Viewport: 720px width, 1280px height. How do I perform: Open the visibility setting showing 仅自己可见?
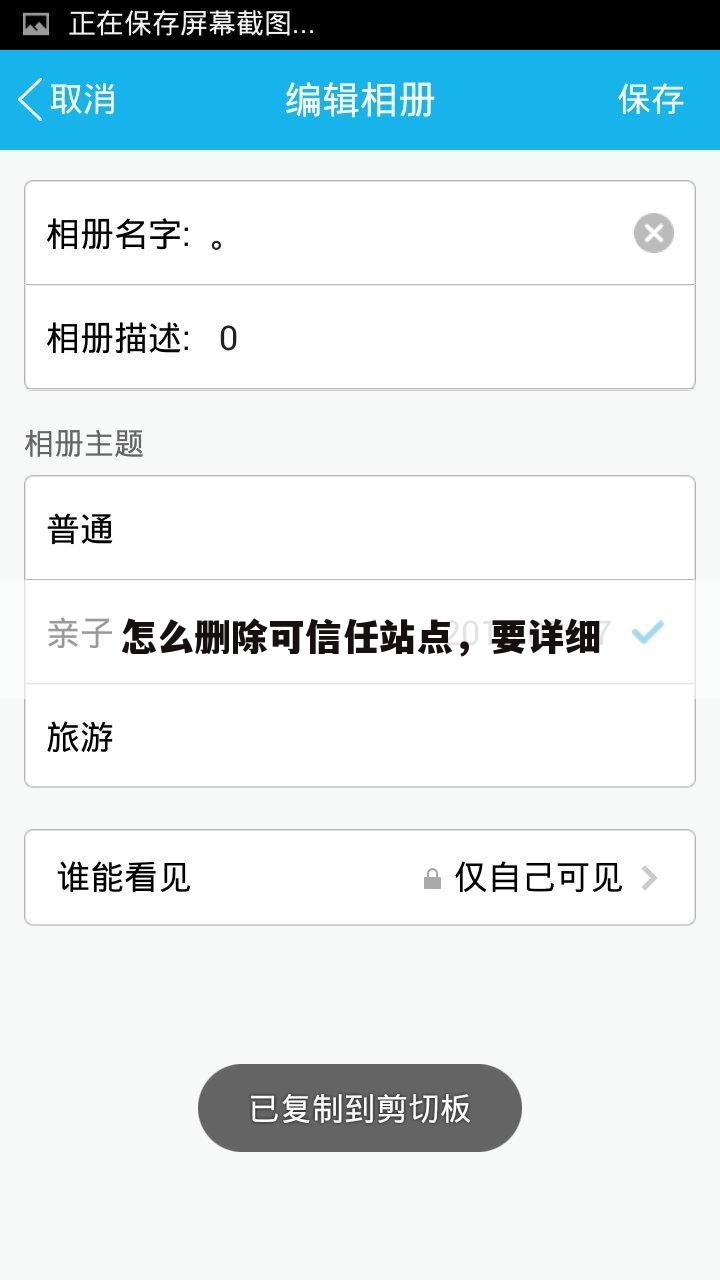point(537,877)
